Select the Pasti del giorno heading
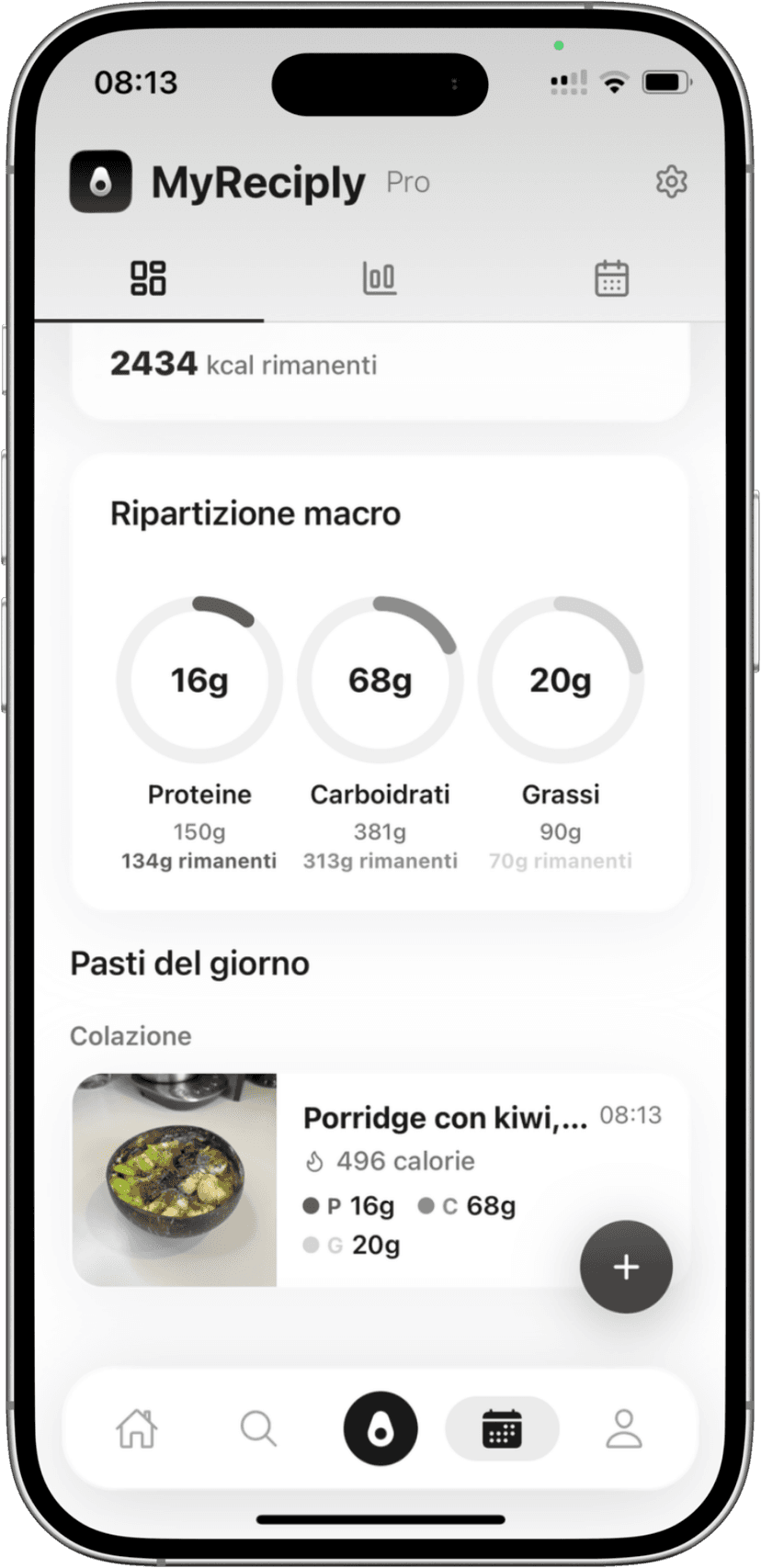761x1568 pixels. point(189,963)
